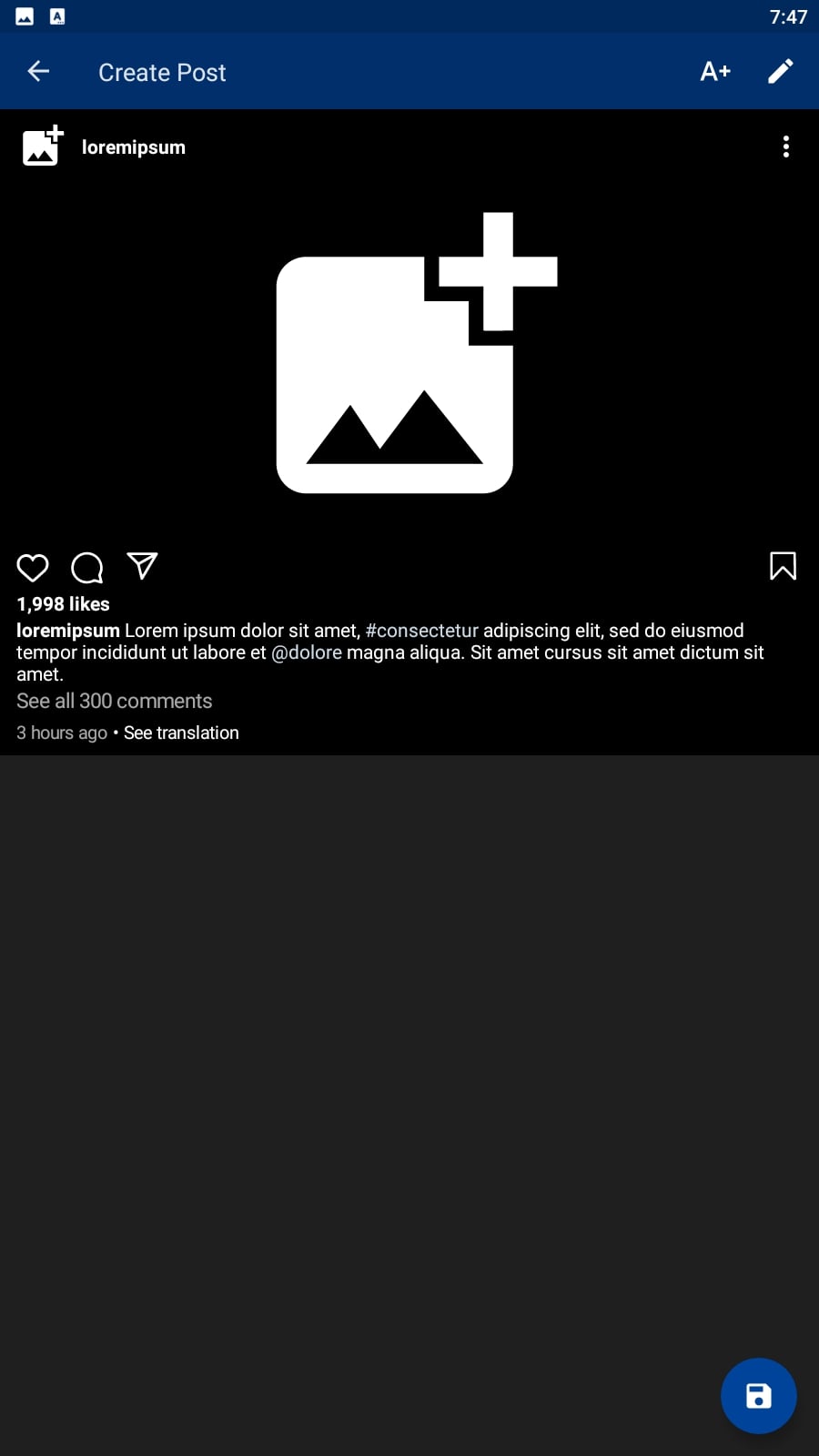Image resolution: width=819 pixels, height=1456 pixels.
Task: Bookmark the post
Action: [x=783, y=566]
